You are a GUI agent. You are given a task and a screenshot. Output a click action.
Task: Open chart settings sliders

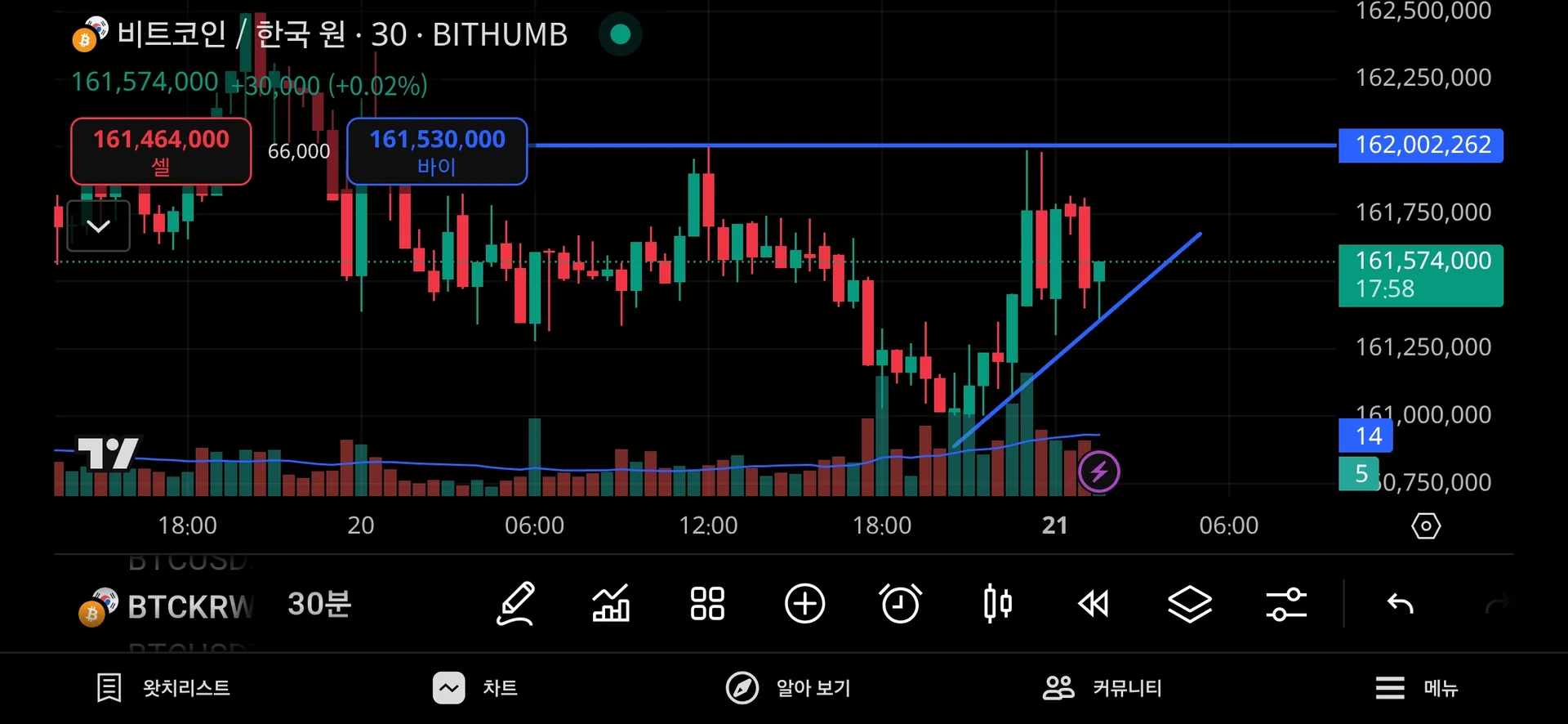tap(1286, 605)
